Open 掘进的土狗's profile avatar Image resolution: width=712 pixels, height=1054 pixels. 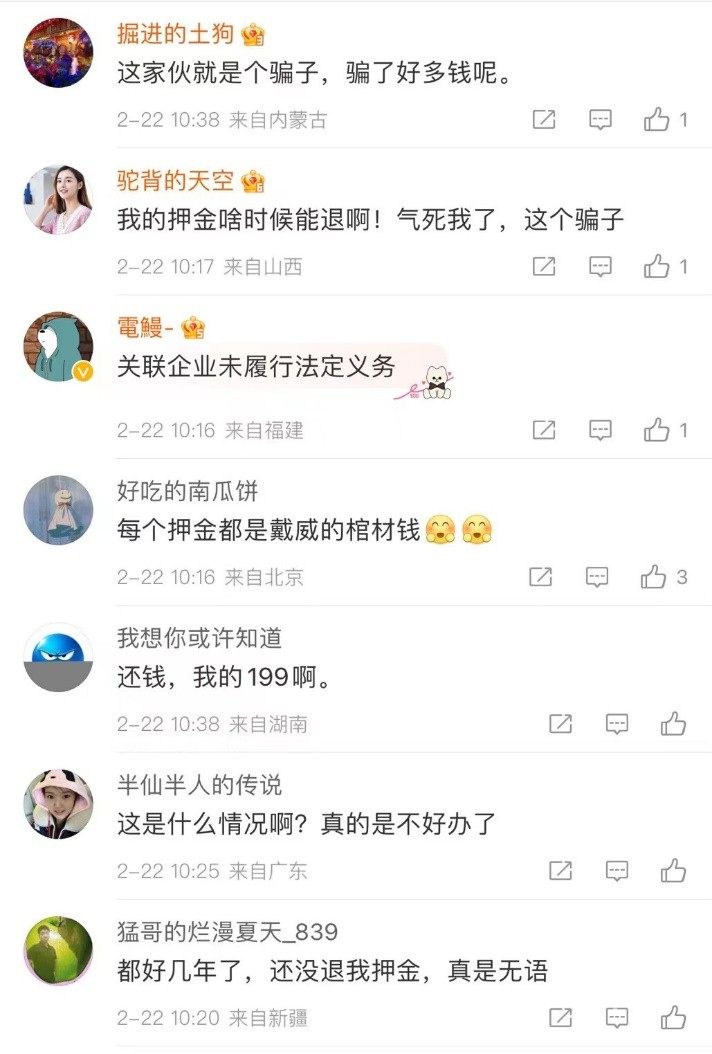(x=58, y=52)
